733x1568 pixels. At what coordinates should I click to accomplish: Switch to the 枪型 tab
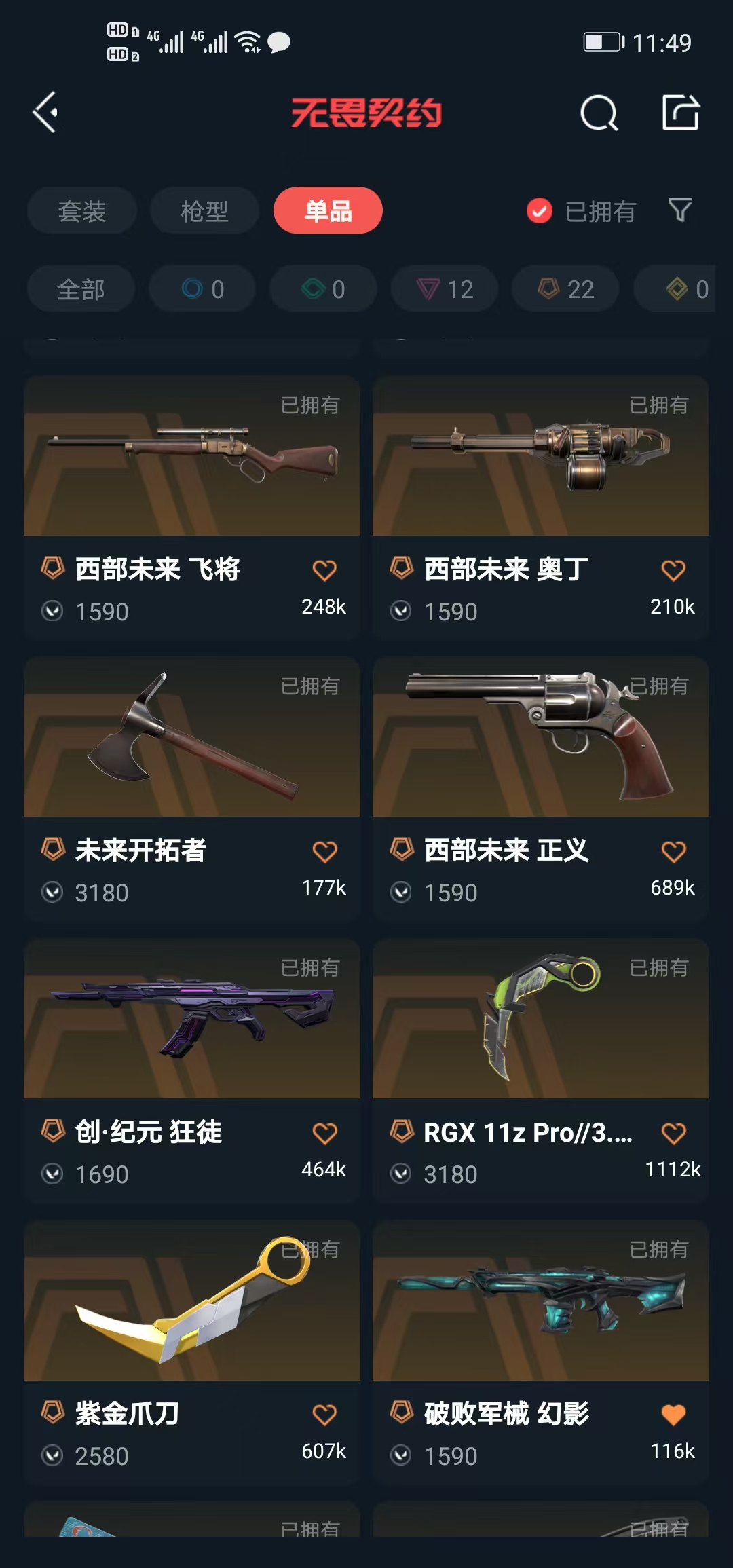204,211
